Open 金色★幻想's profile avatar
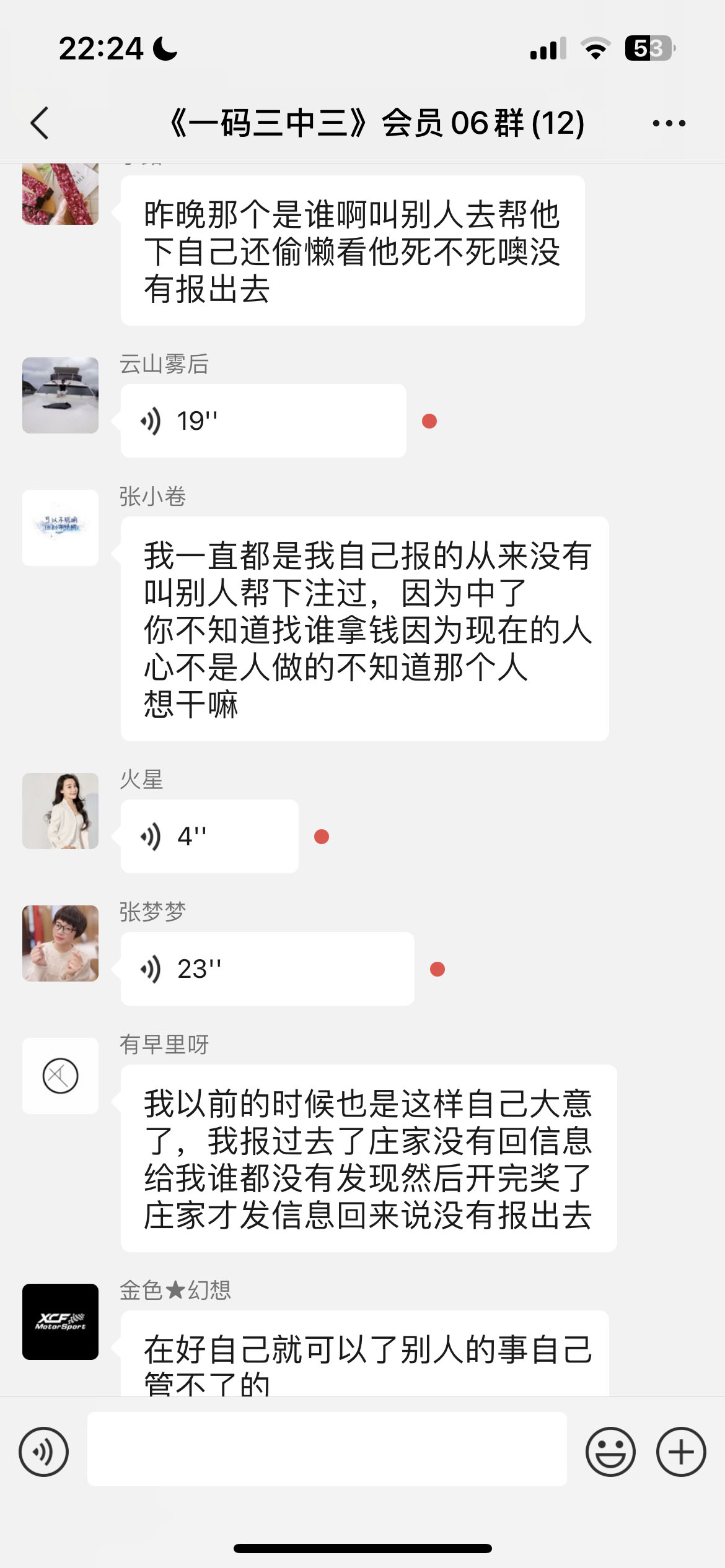 tap(60, 1322)
